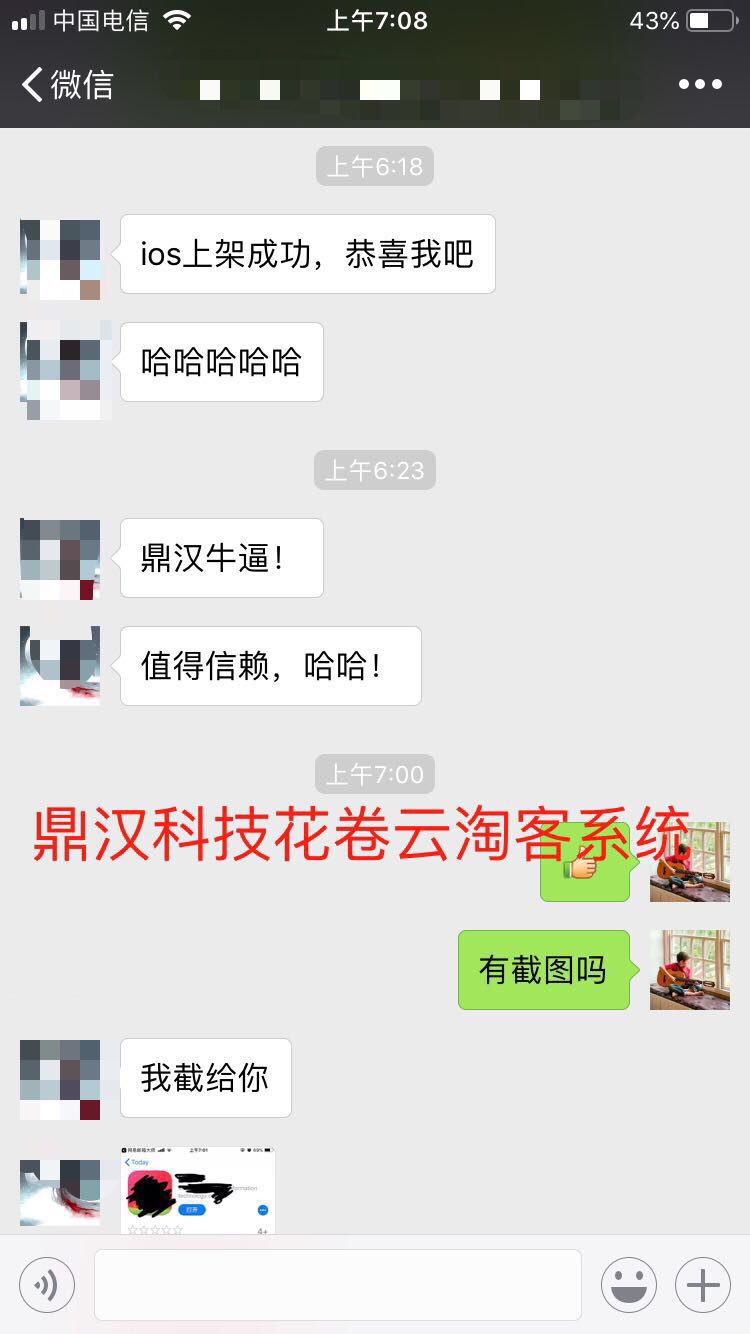Switch to voice message input
This screenshot has height=1334, width=750.
click(46, 1285)
